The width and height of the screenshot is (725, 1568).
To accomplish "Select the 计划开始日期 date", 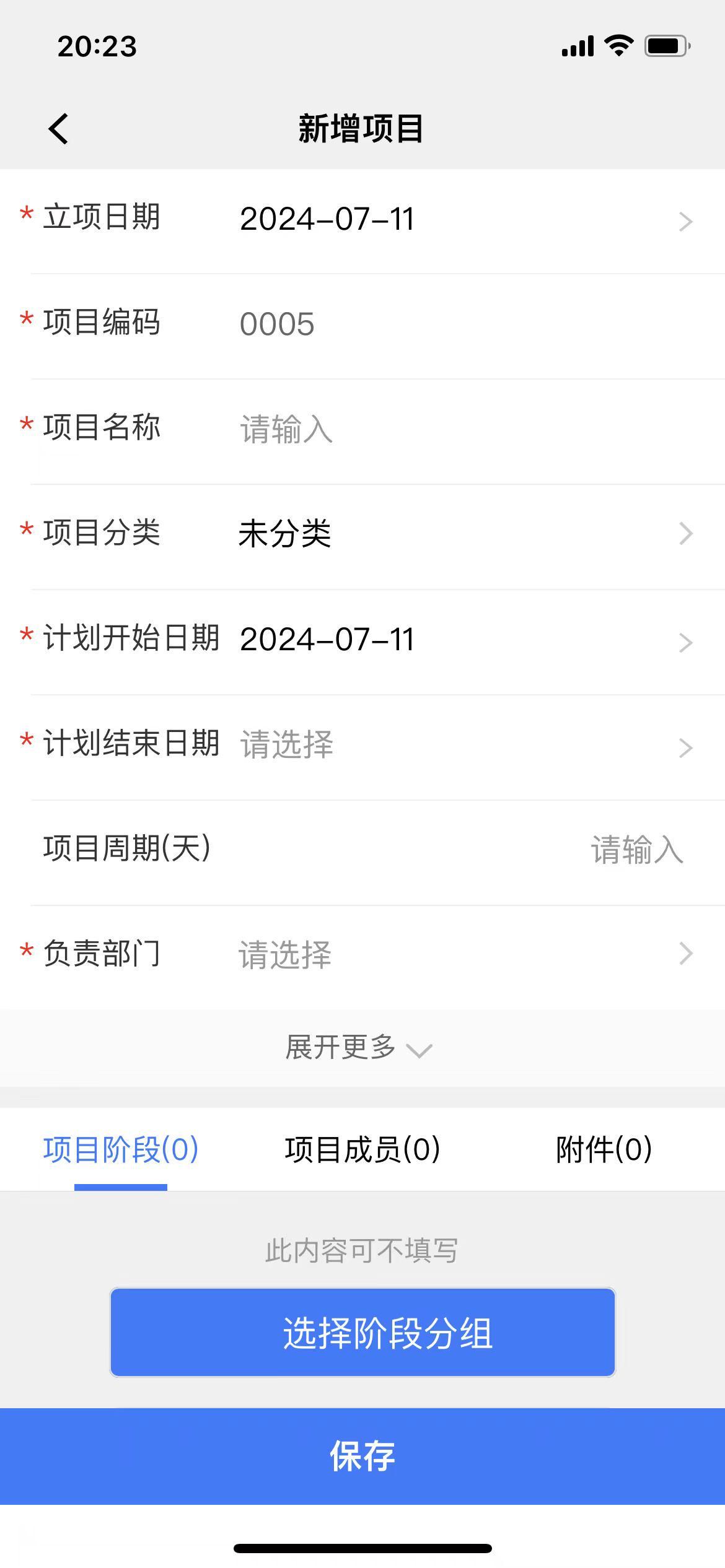I will pyautogui.click(x=459, y=640).
